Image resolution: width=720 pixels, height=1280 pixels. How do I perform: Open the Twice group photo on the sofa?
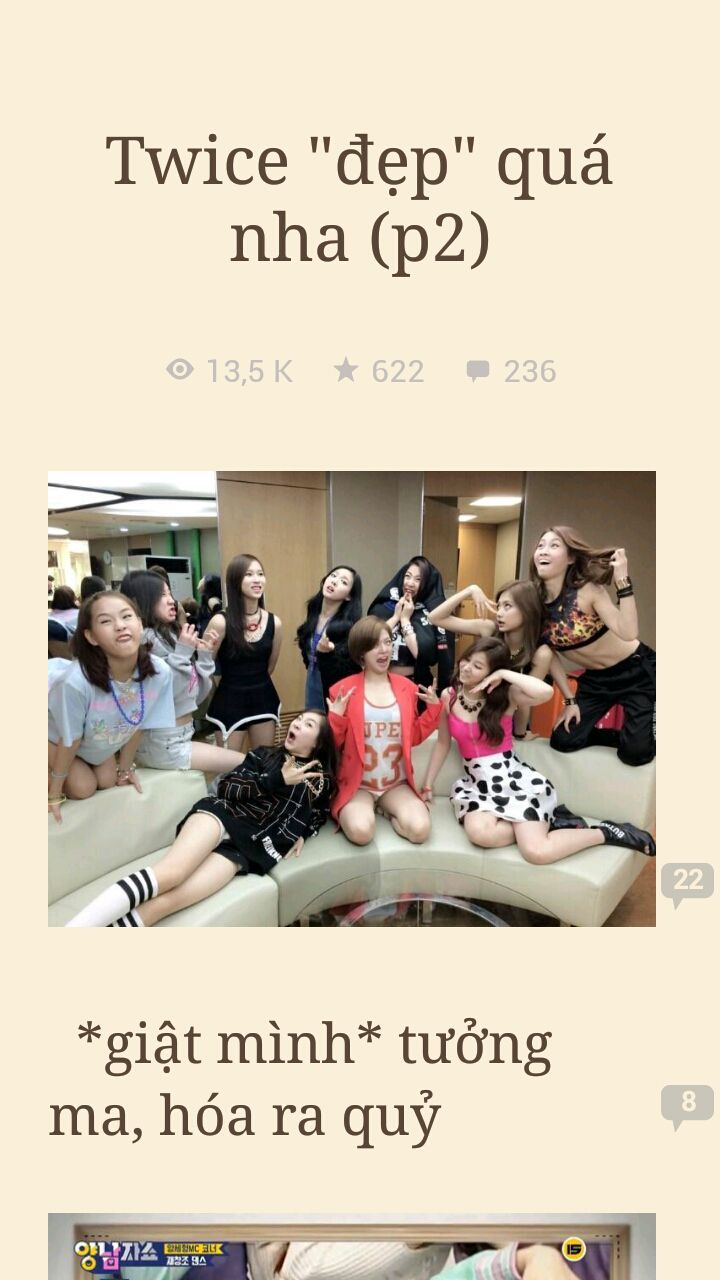coord(352,698)
